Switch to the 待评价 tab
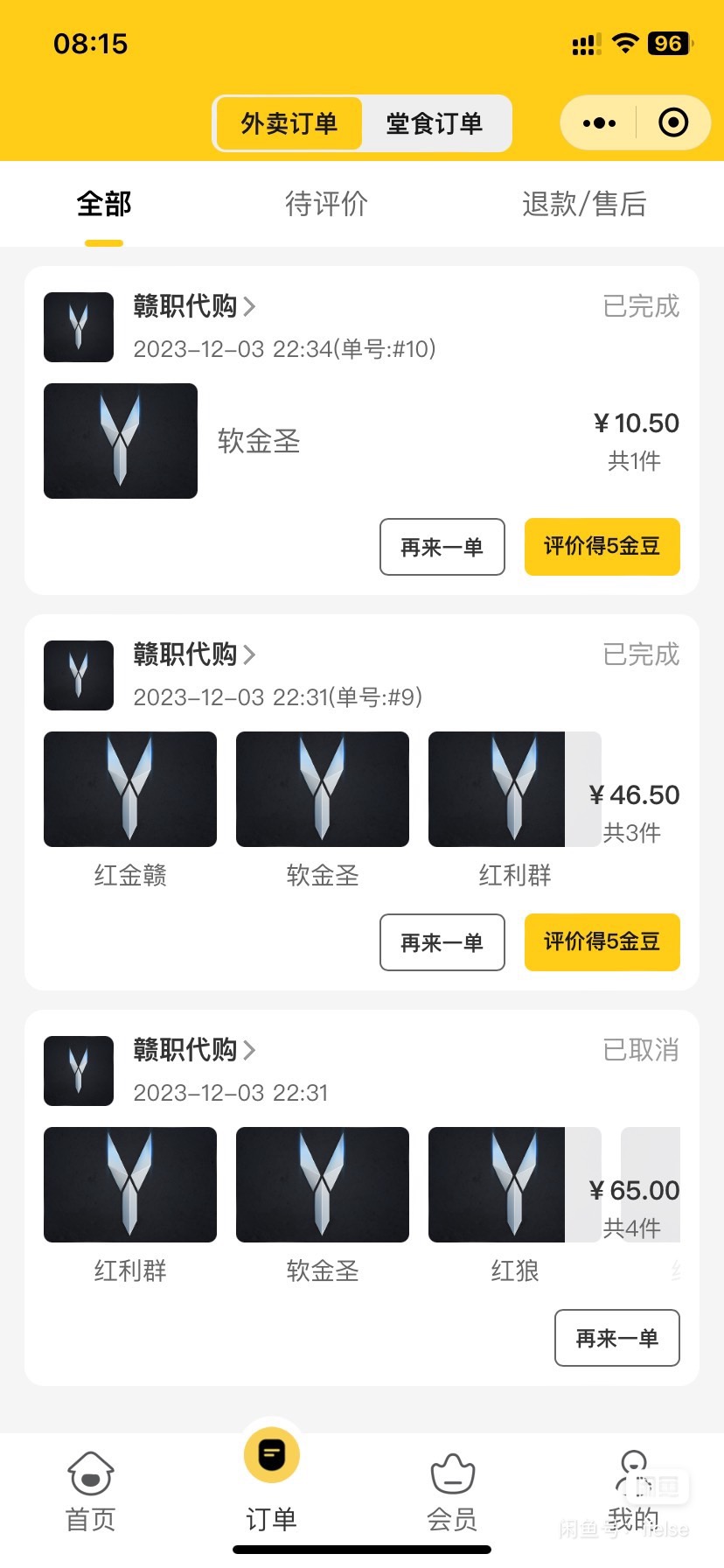The height and width of the screenshot is (1568, 724). point(327,204)
